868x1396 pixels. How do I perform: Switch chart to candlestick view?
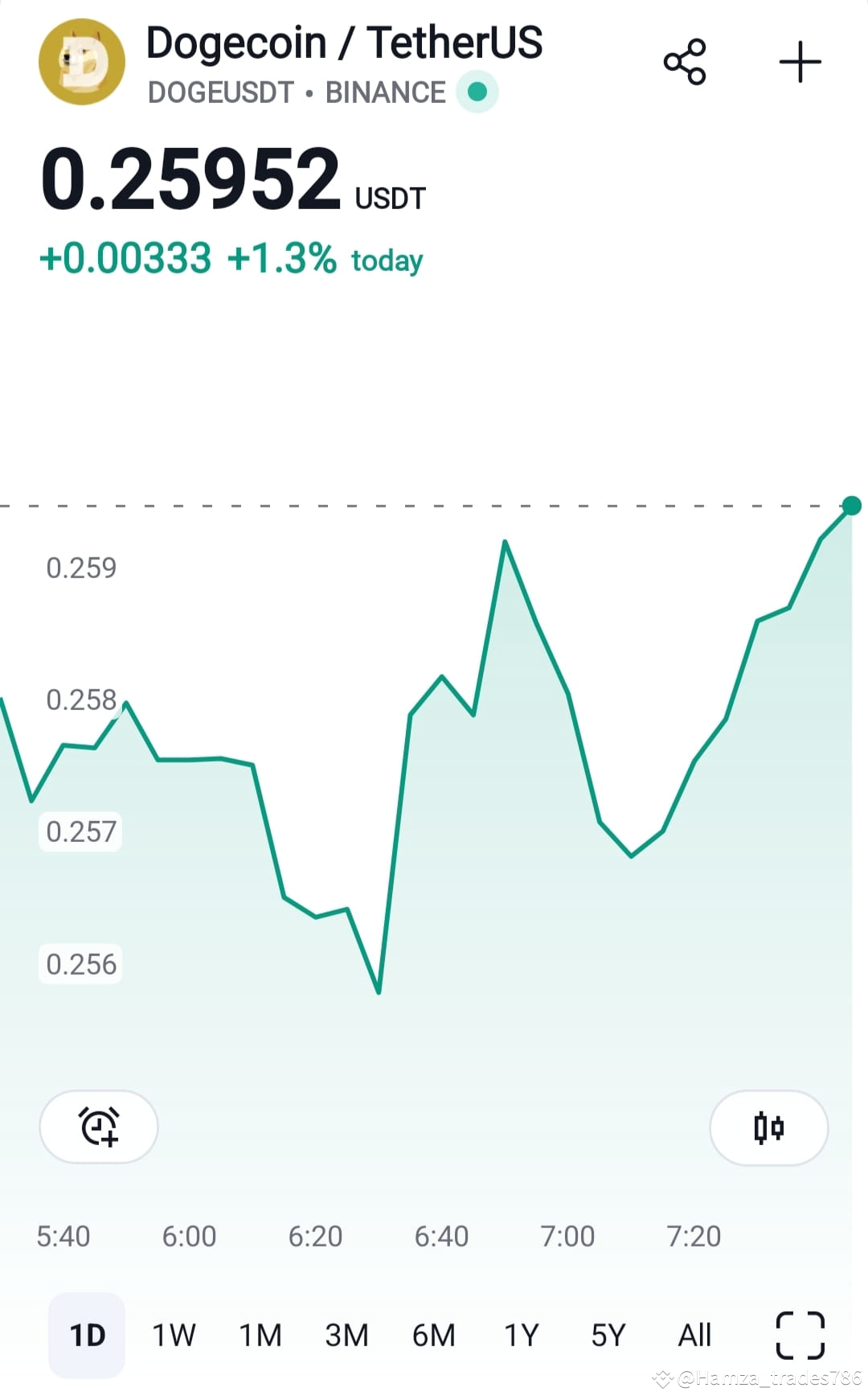tap(768, 1127)
